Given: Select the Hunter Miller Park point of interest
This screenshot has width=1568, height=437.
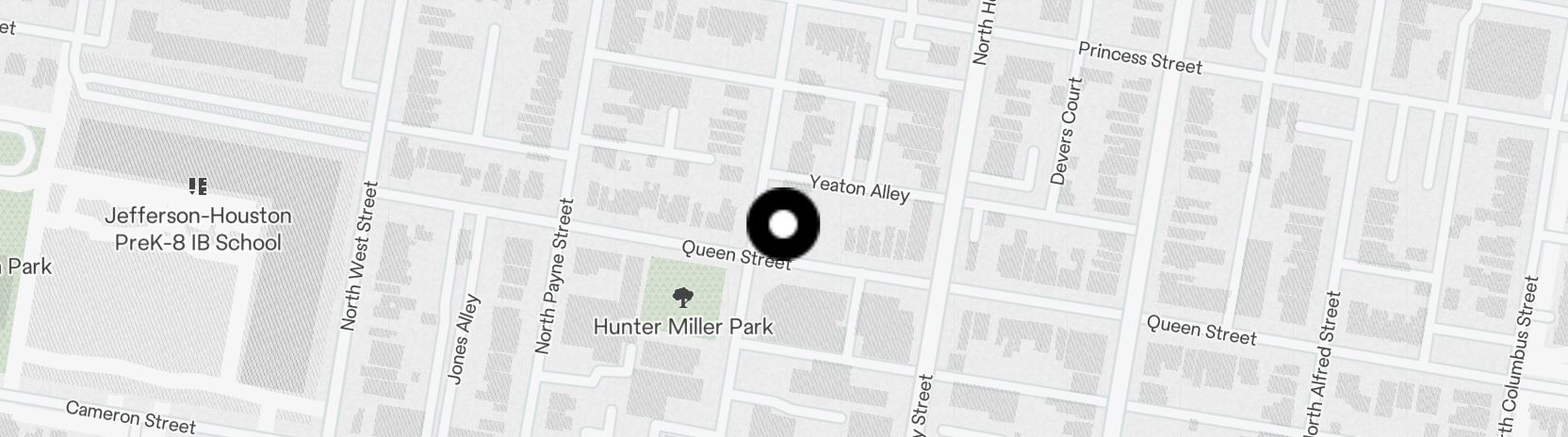Looking at the screenshot, I should 683,299.
